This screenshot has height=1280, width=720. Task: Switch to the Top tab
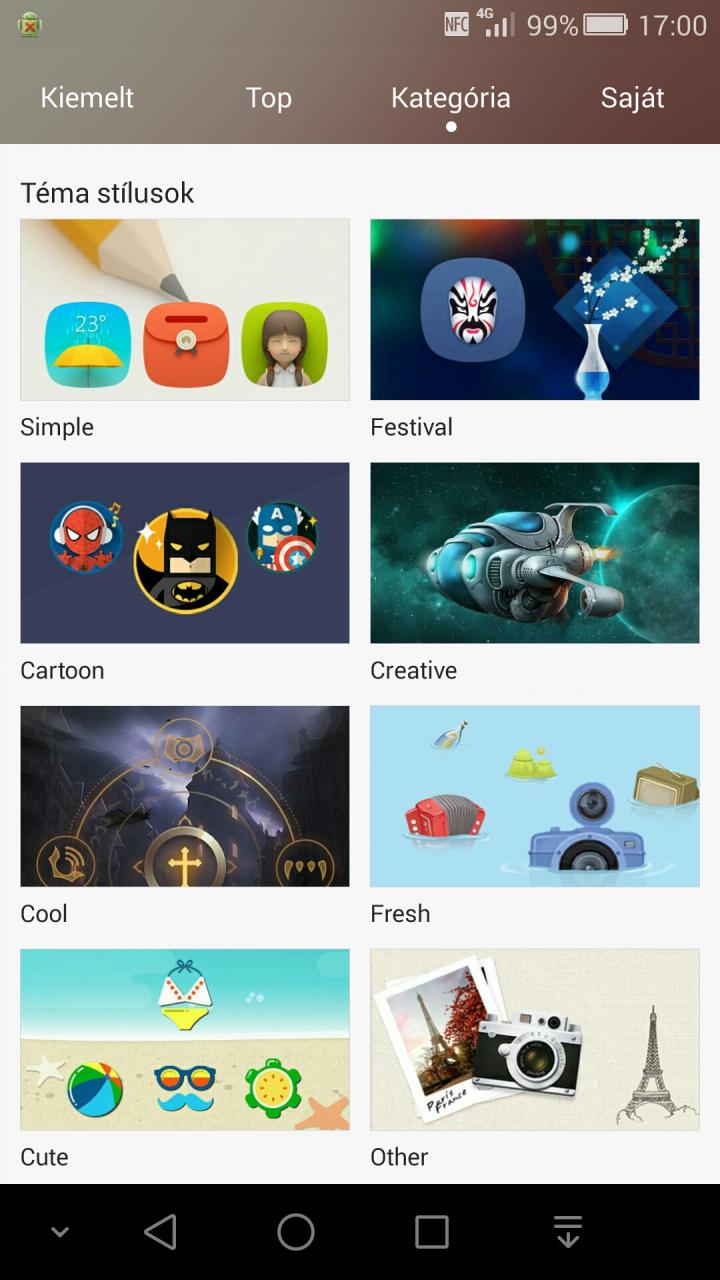click(268, 98)
